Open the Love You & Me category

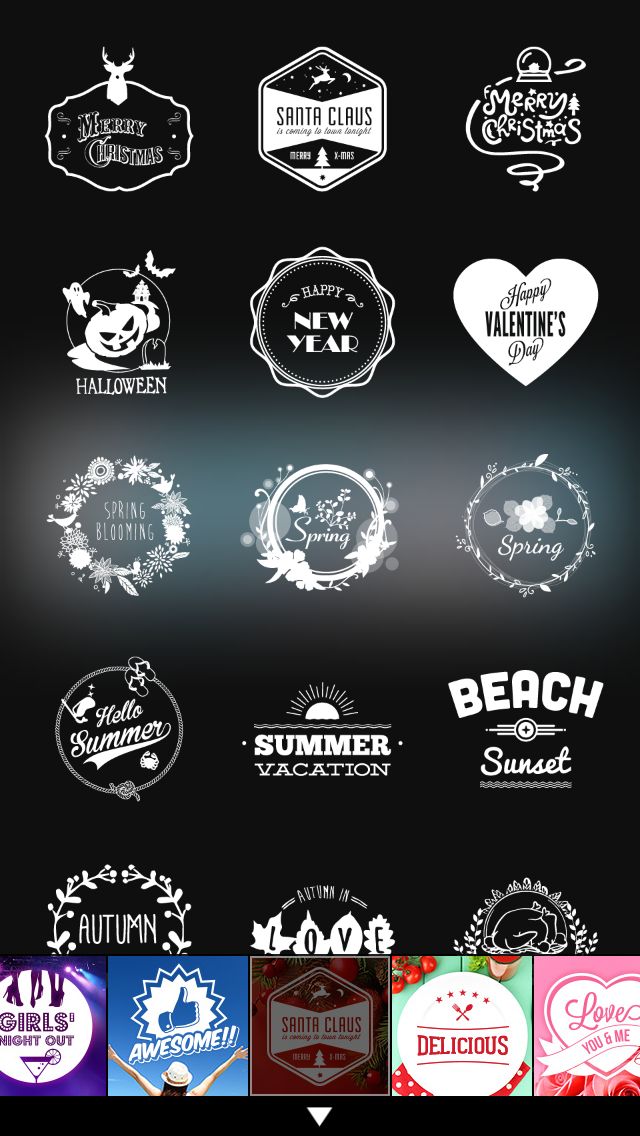point(587,1026)
